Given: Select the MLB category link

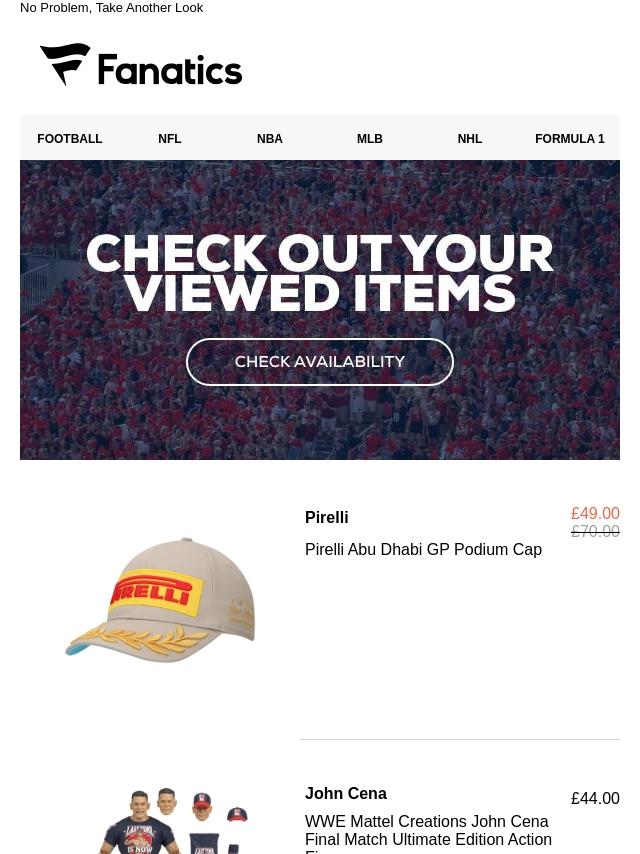Looking at the screenshot, I should (370, 139).
